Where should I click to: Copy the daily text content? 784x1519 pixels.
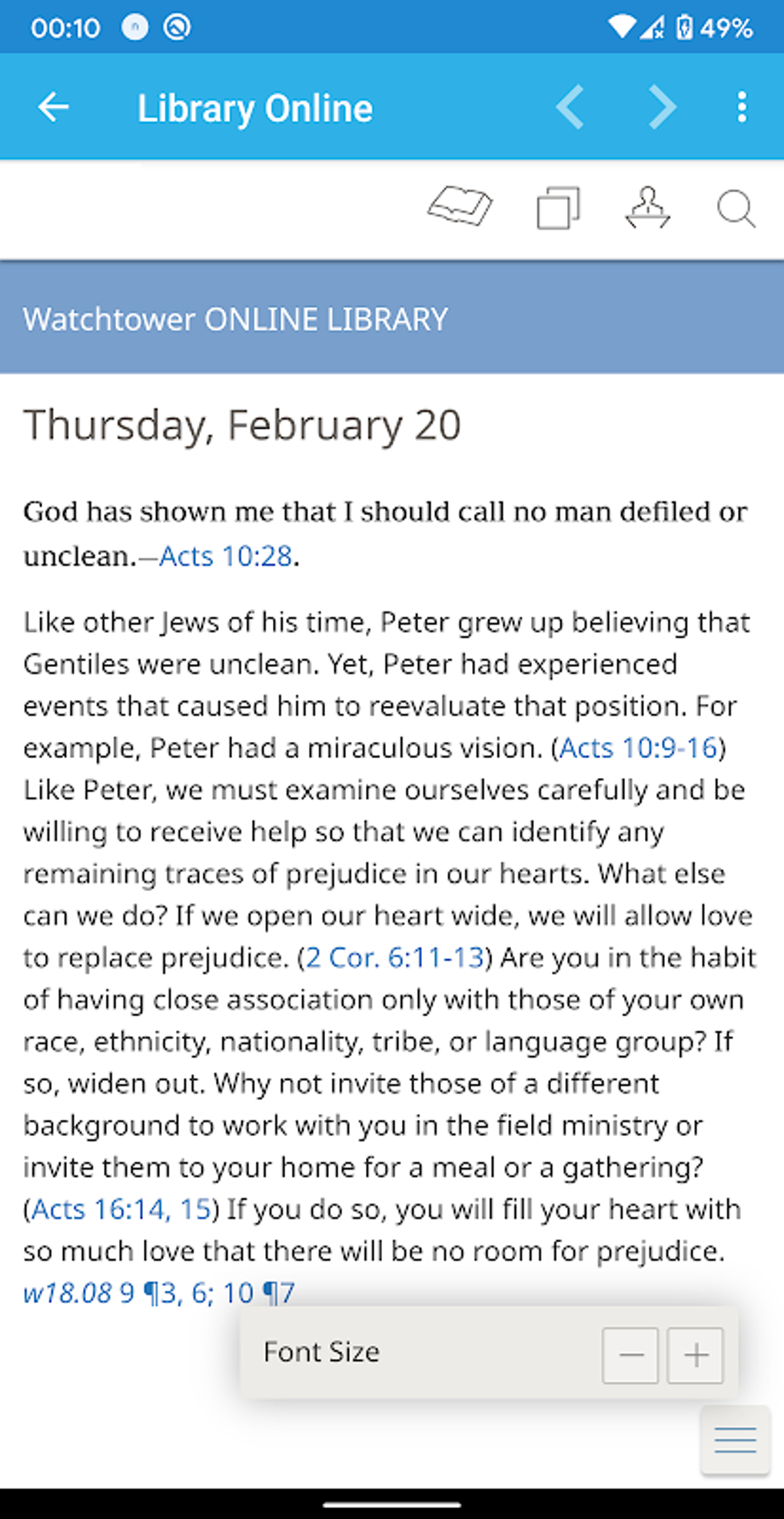point(556,208)
